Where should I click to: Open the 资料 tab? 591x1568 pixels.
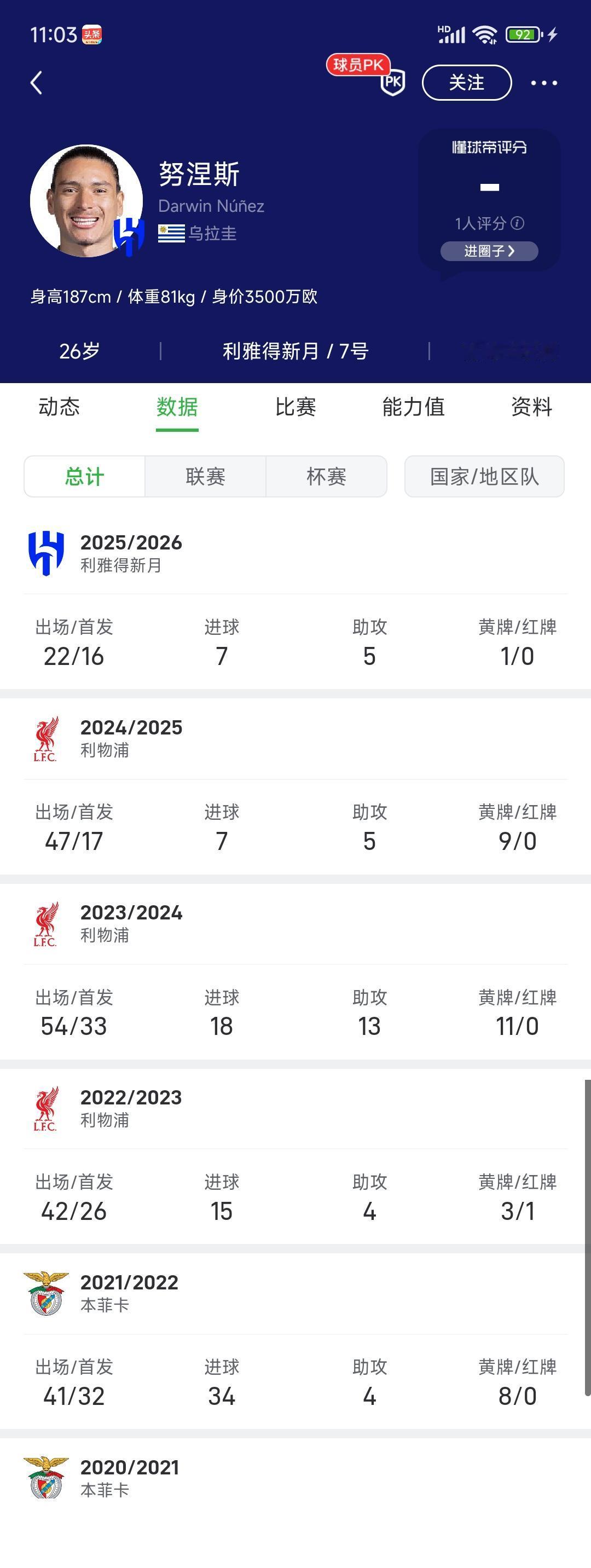(x=532, y=408)
